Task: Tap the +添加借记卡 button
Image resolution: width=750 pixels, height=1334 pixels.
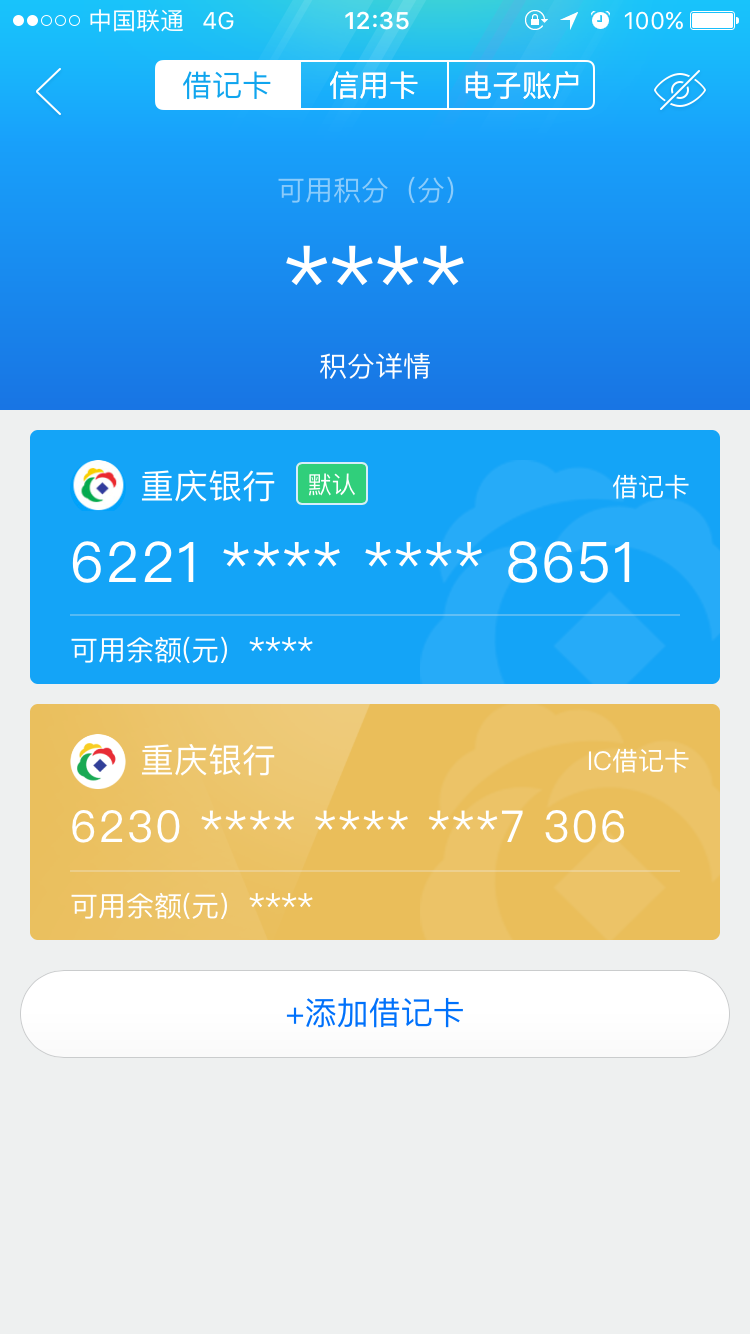Action: pos(375,1014)
